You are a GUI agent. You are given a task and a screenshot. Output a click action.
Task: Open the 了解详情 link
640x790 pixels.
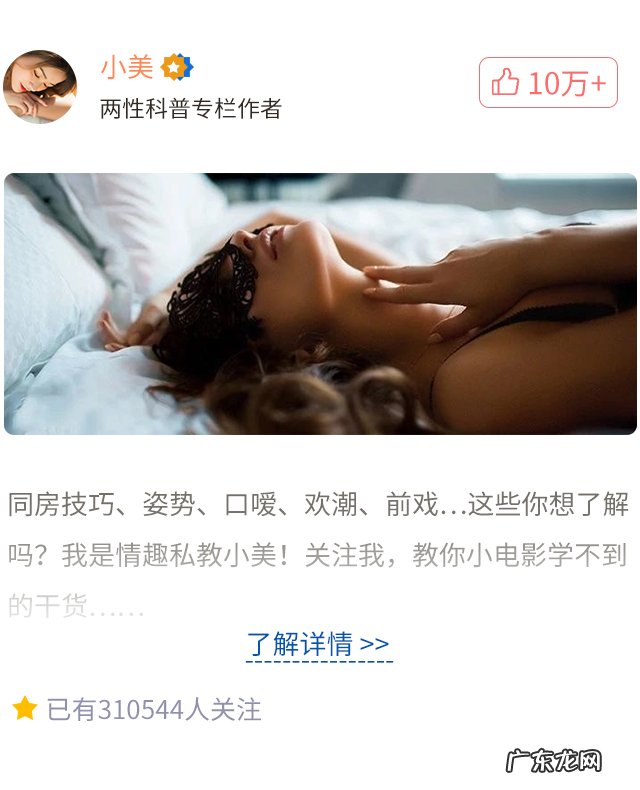[319, 643]
